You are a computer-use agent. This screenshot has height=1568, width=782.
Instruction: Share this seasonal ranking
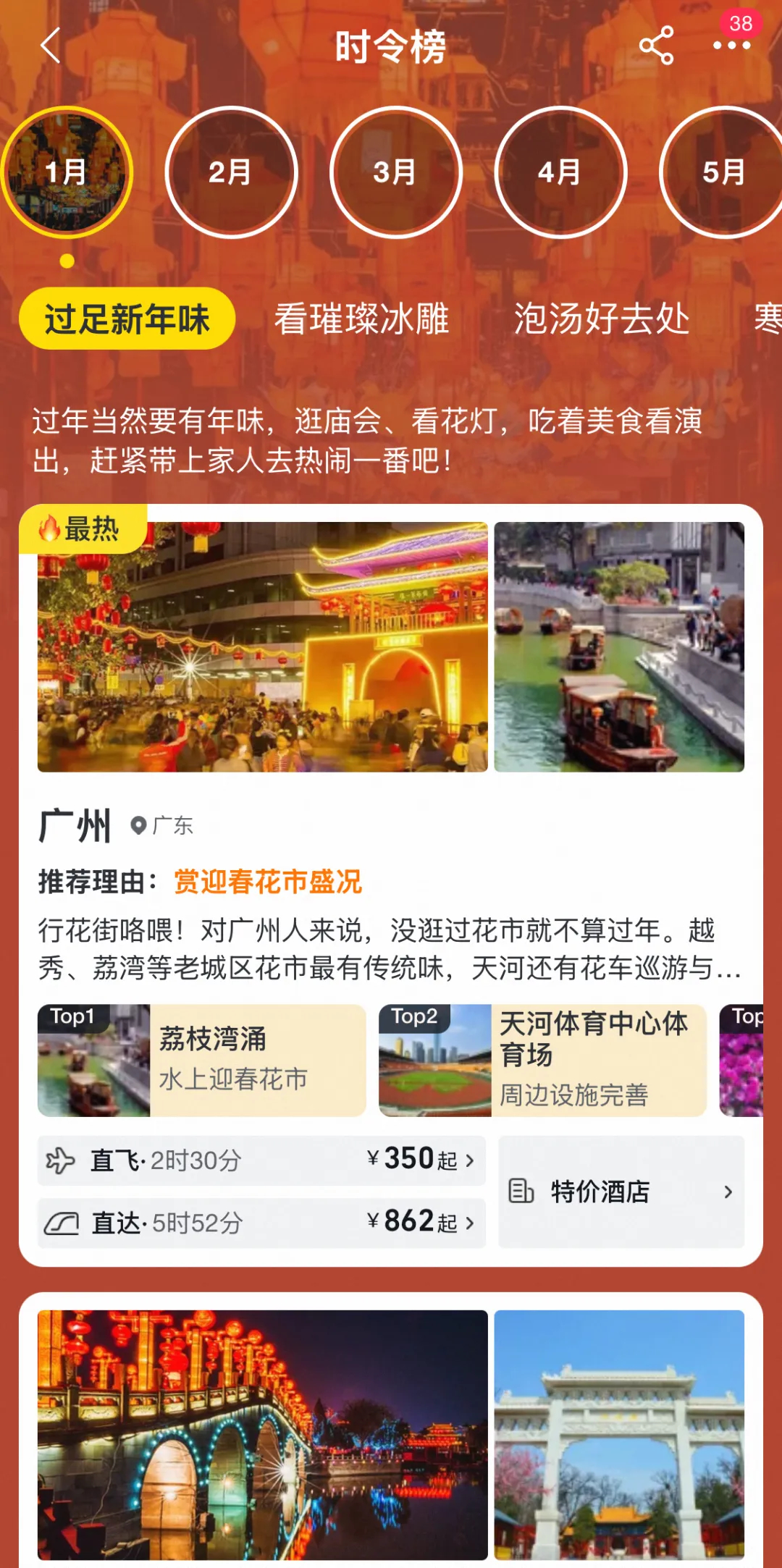(x=656, y=46)
